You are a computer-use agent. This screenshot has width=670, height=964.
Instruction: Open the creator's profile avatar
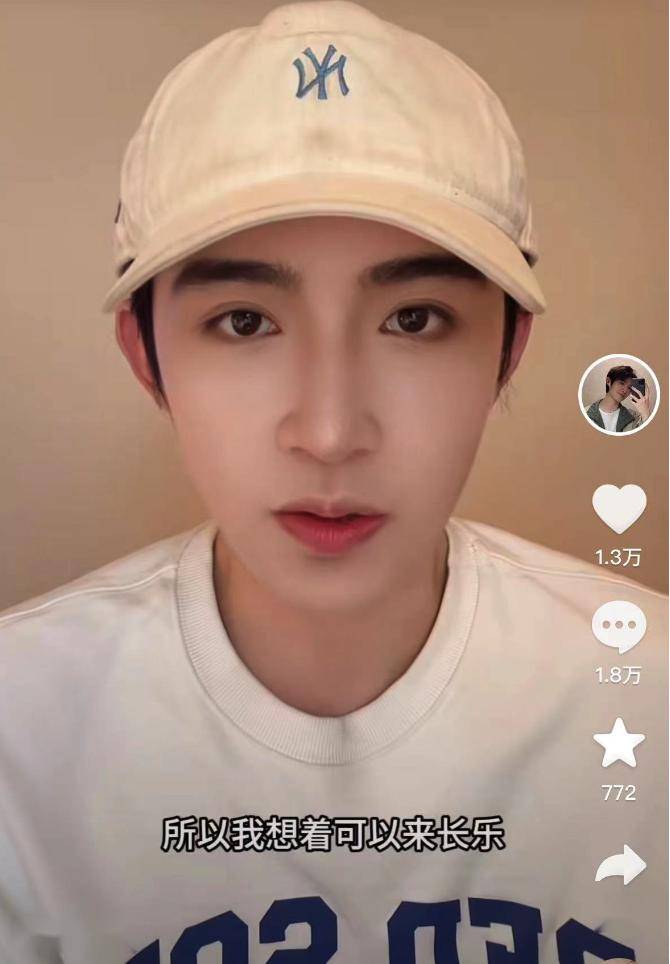point(619,394)
